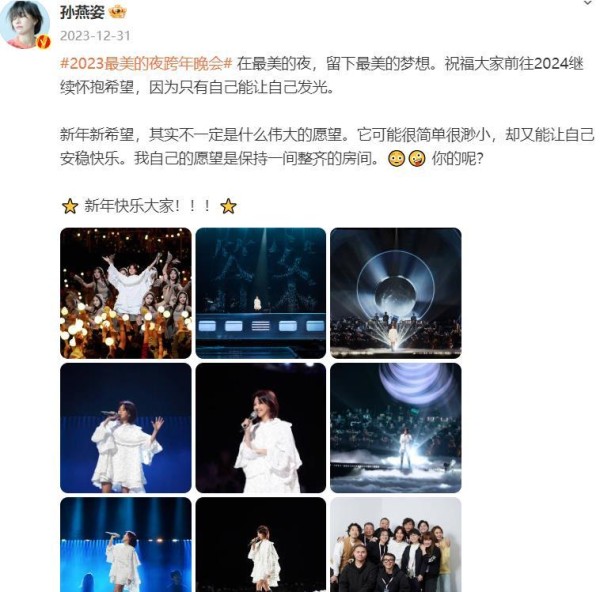The image size is (600, 592).
Task: Open photo of circular light ring stage
Action: tap(395, 292)
